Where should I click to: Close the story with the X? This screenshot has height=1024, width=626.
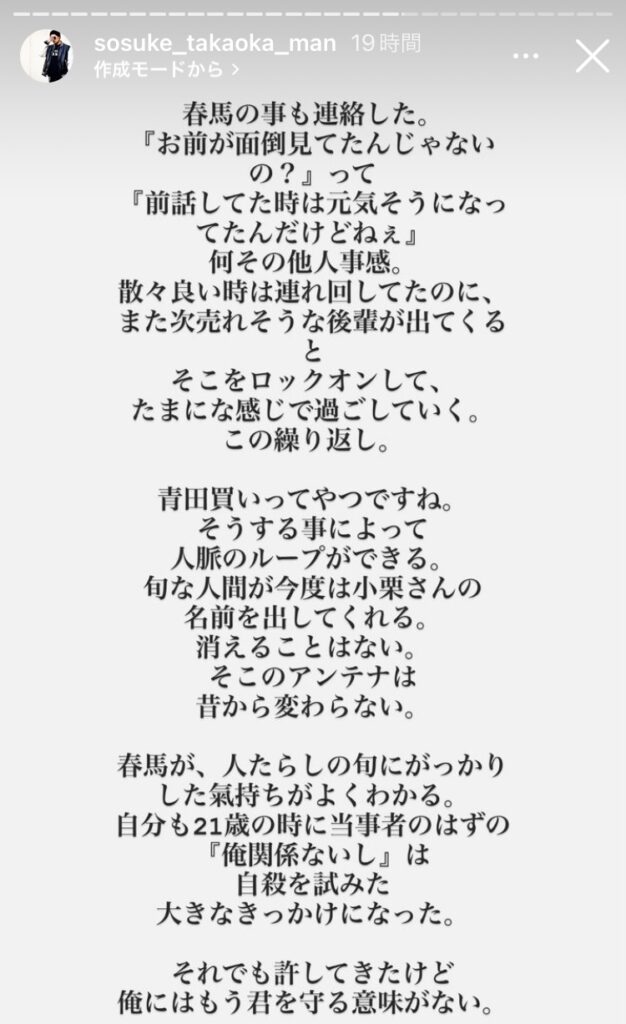592,56
